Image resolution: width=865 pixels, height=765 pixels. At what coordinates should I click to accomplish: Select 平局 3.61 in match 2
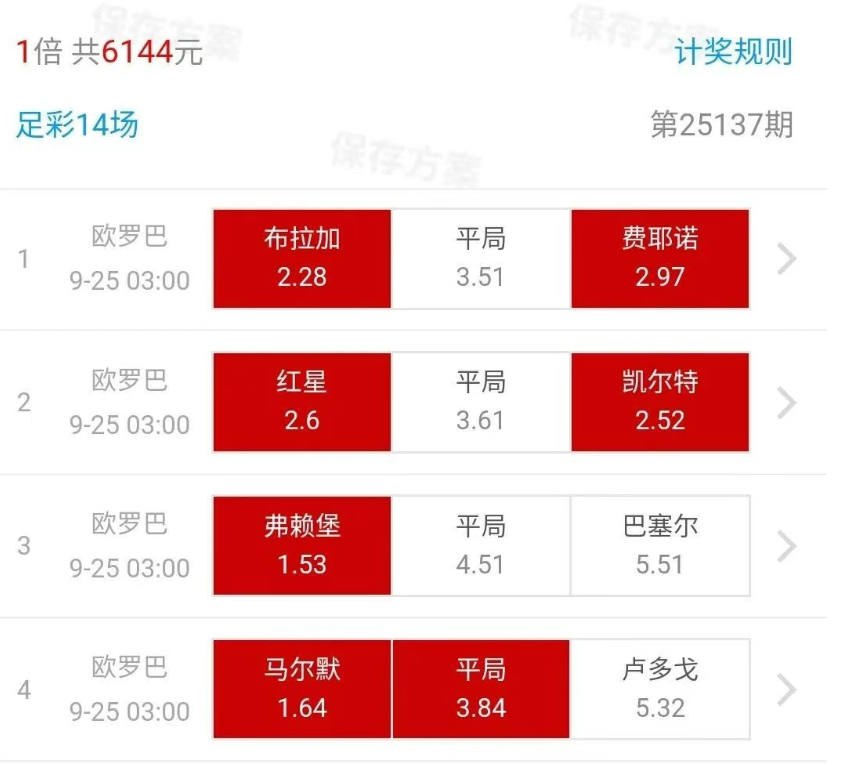click(480, 402)
